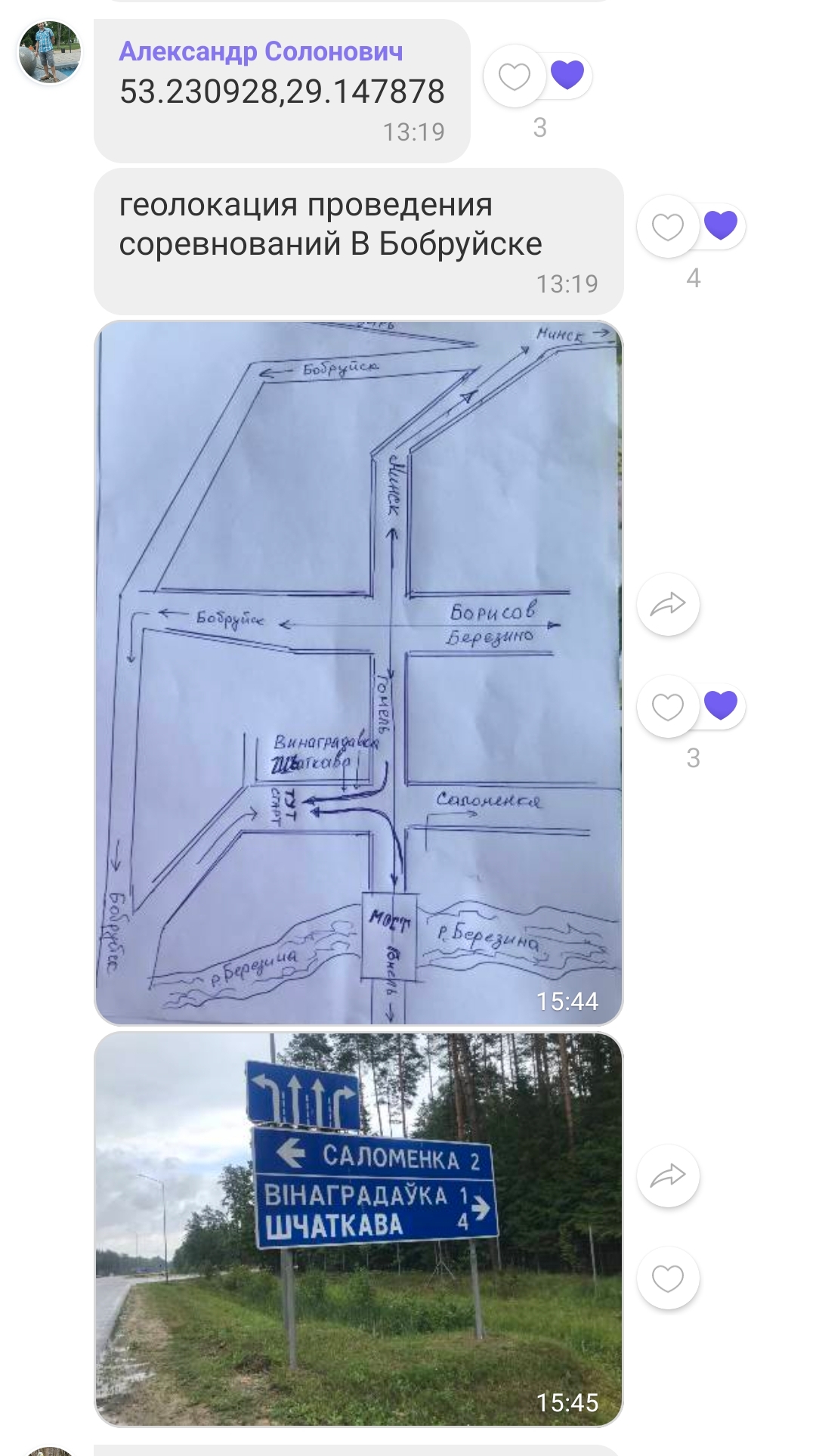Open Александр Солонович's profile avatar

tap(50, 52)
